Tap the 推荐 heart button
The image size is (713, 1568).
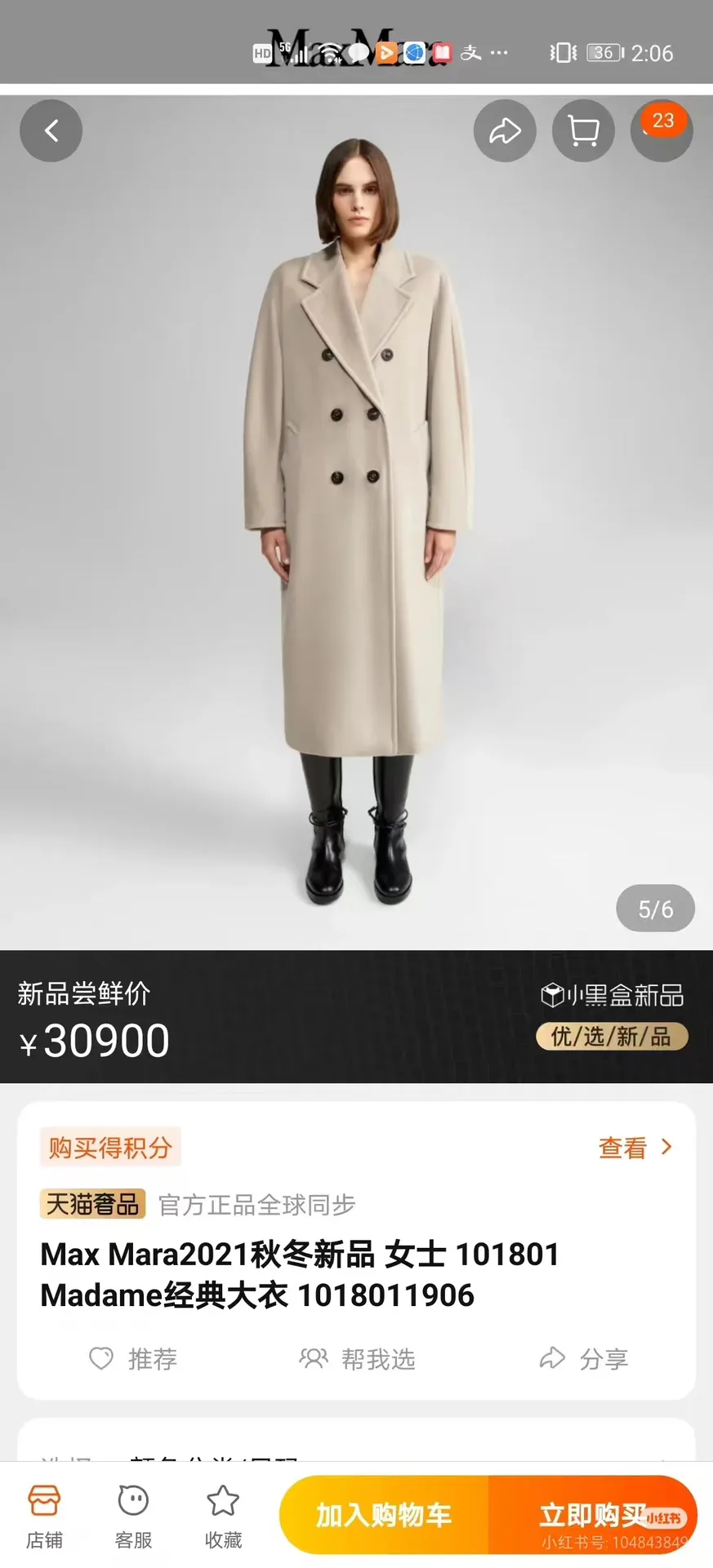(x=132, y=1359)
